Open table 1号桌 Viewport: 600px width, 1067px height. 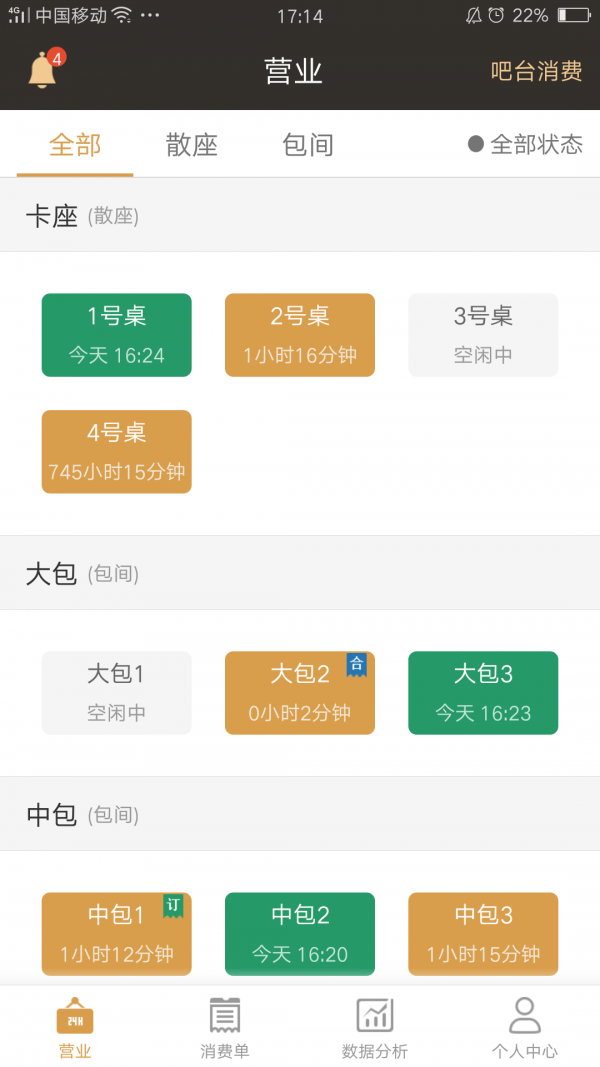coord(116,335)
